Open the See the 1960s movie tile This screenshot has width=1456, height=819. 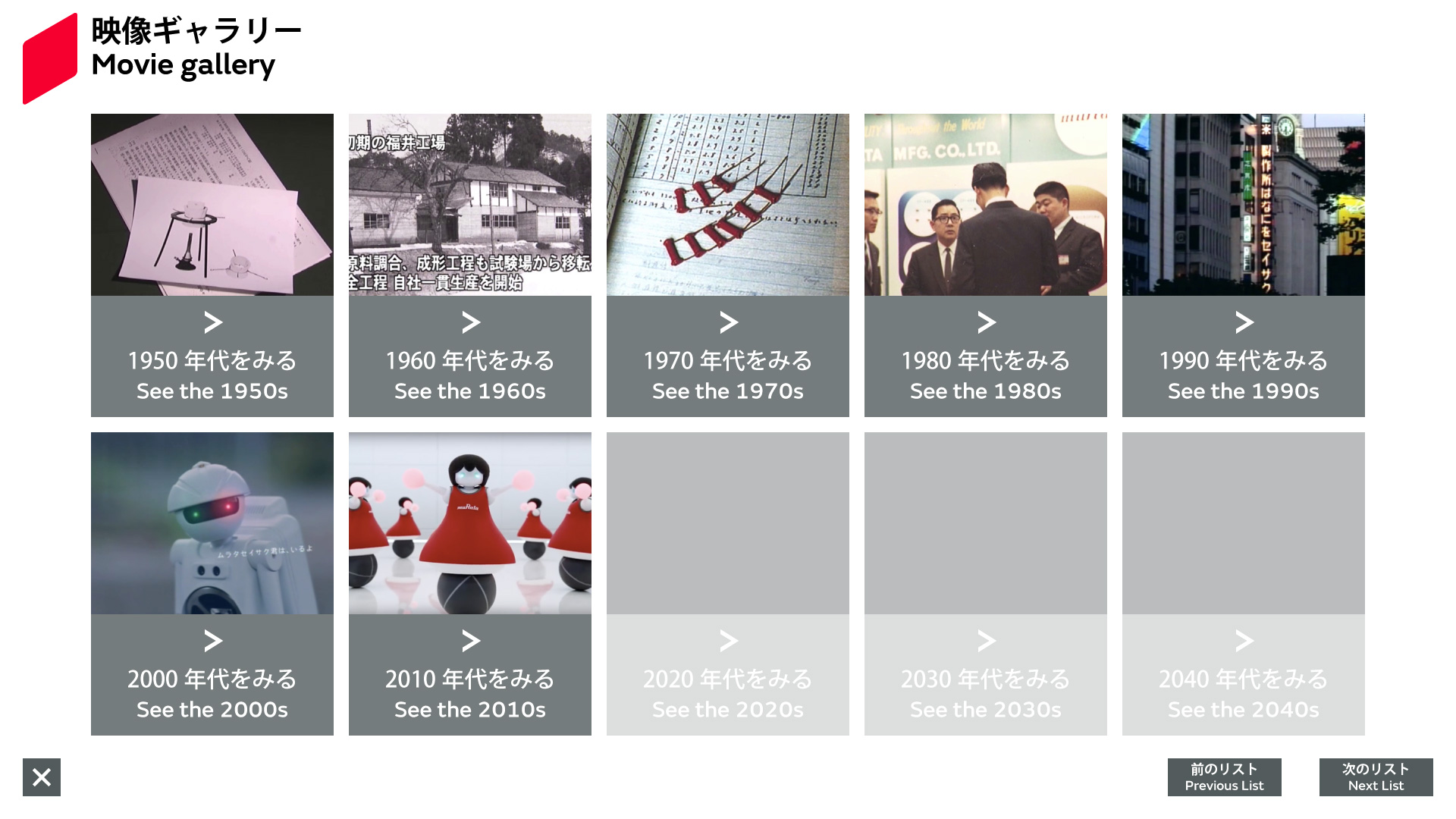coord(470,356)
